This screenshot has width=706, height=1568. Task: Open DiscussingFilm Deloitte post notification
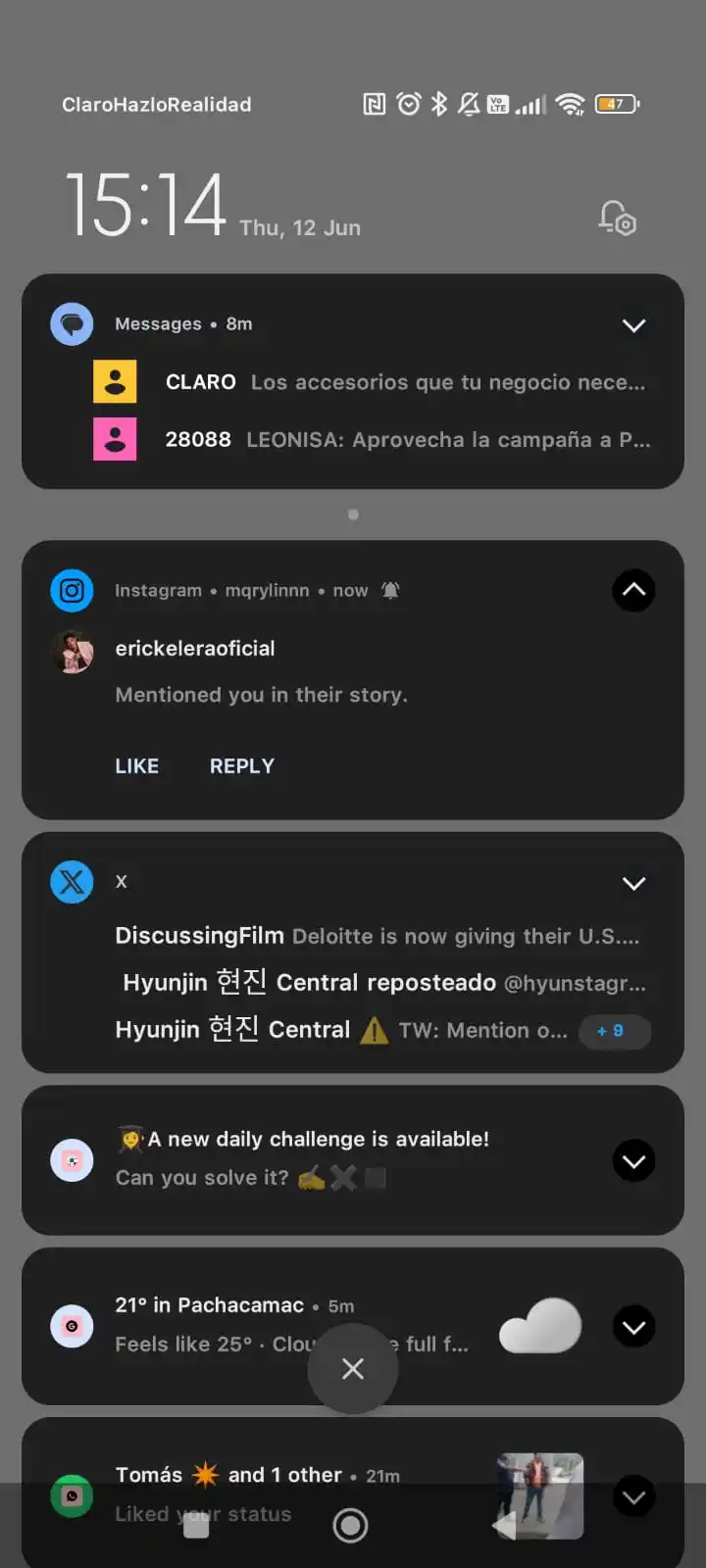click(377, 936)
